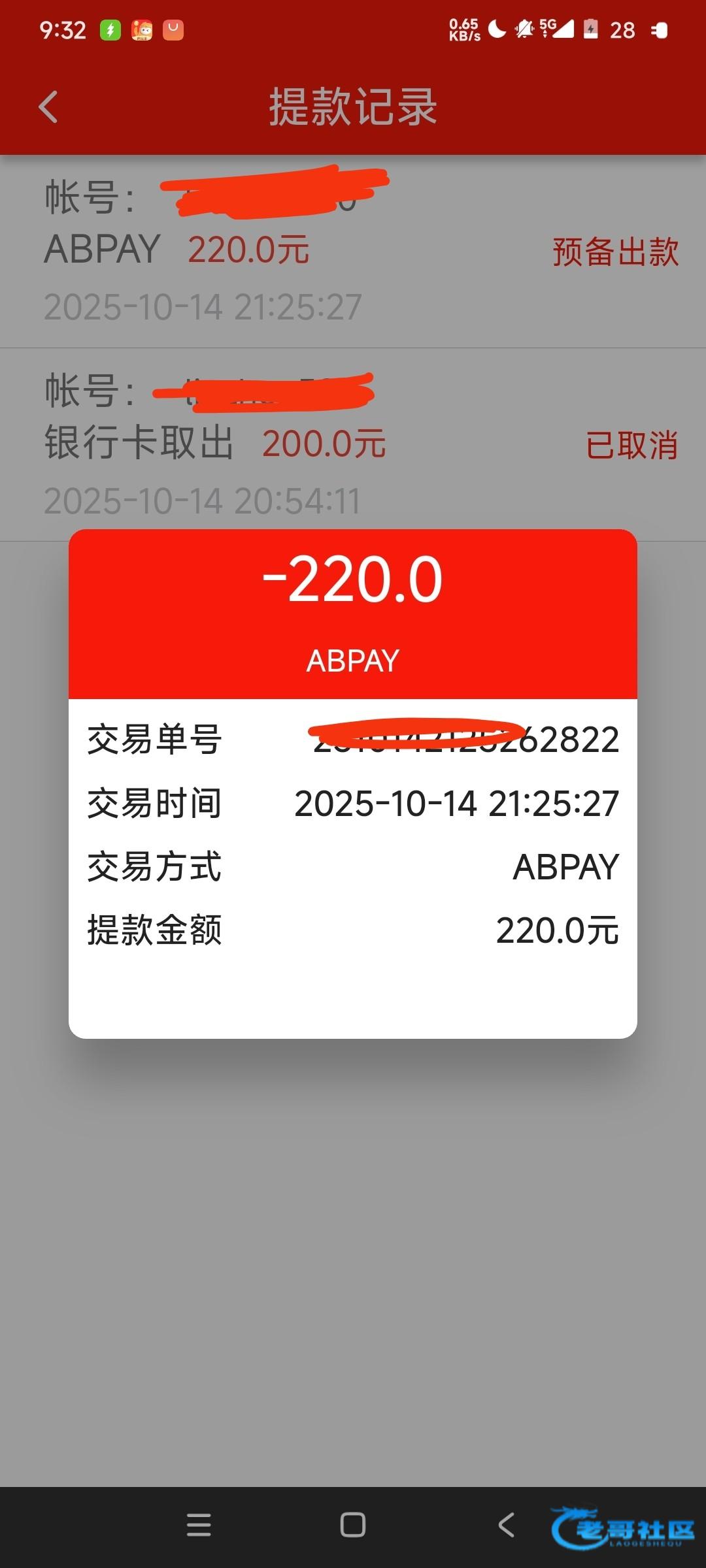Go to the phone's home screen
Screen dimensions: 706x1568
(353, 1526)
